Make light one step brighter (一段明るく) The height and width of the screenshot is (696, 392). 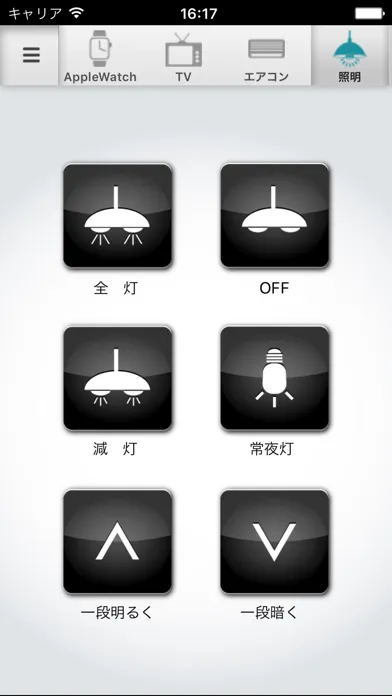point(118,542)
